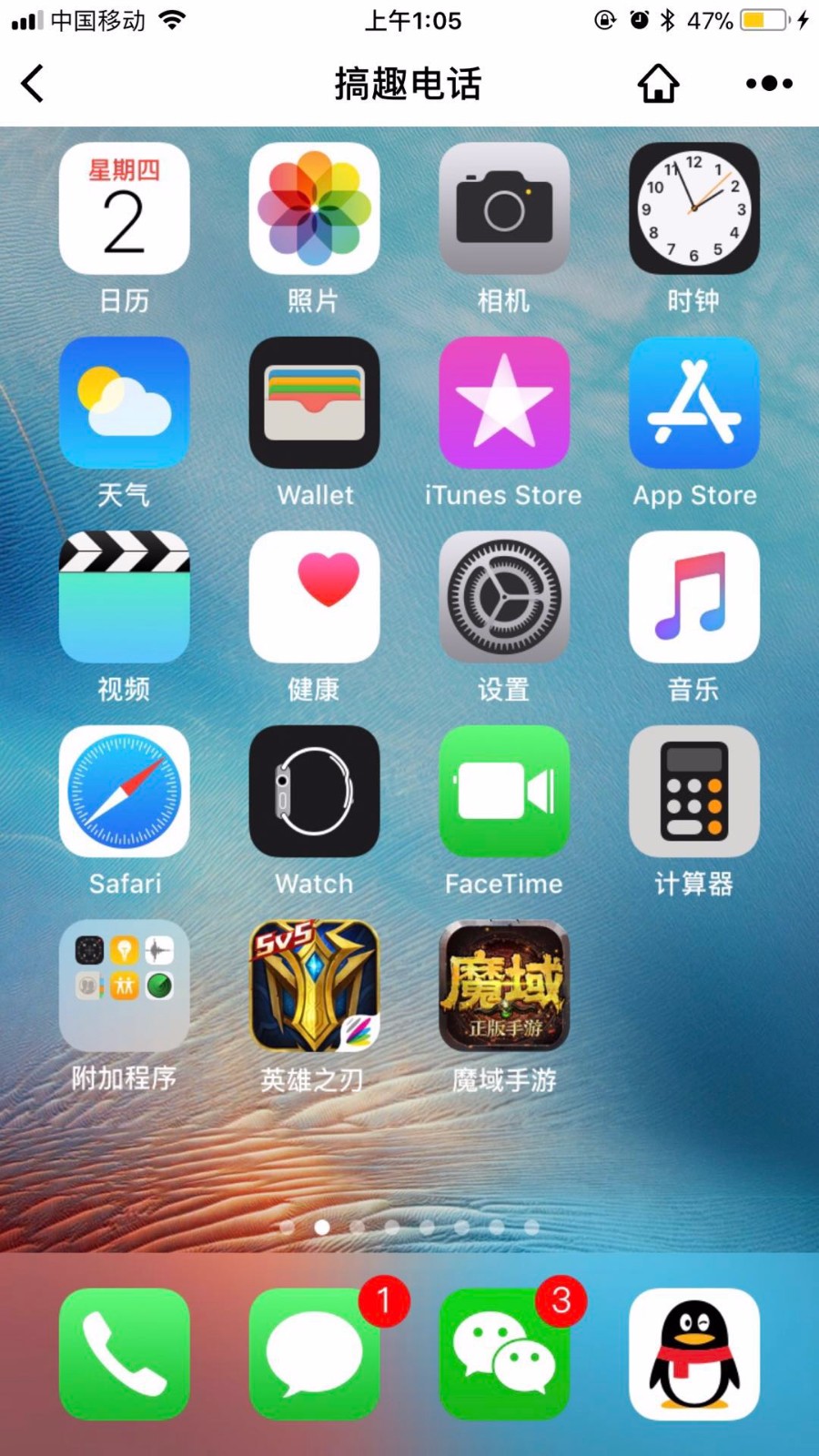Open the three-dot overflow menu
The width and height of the screenshot is (819, 1456).
point(769,84)
